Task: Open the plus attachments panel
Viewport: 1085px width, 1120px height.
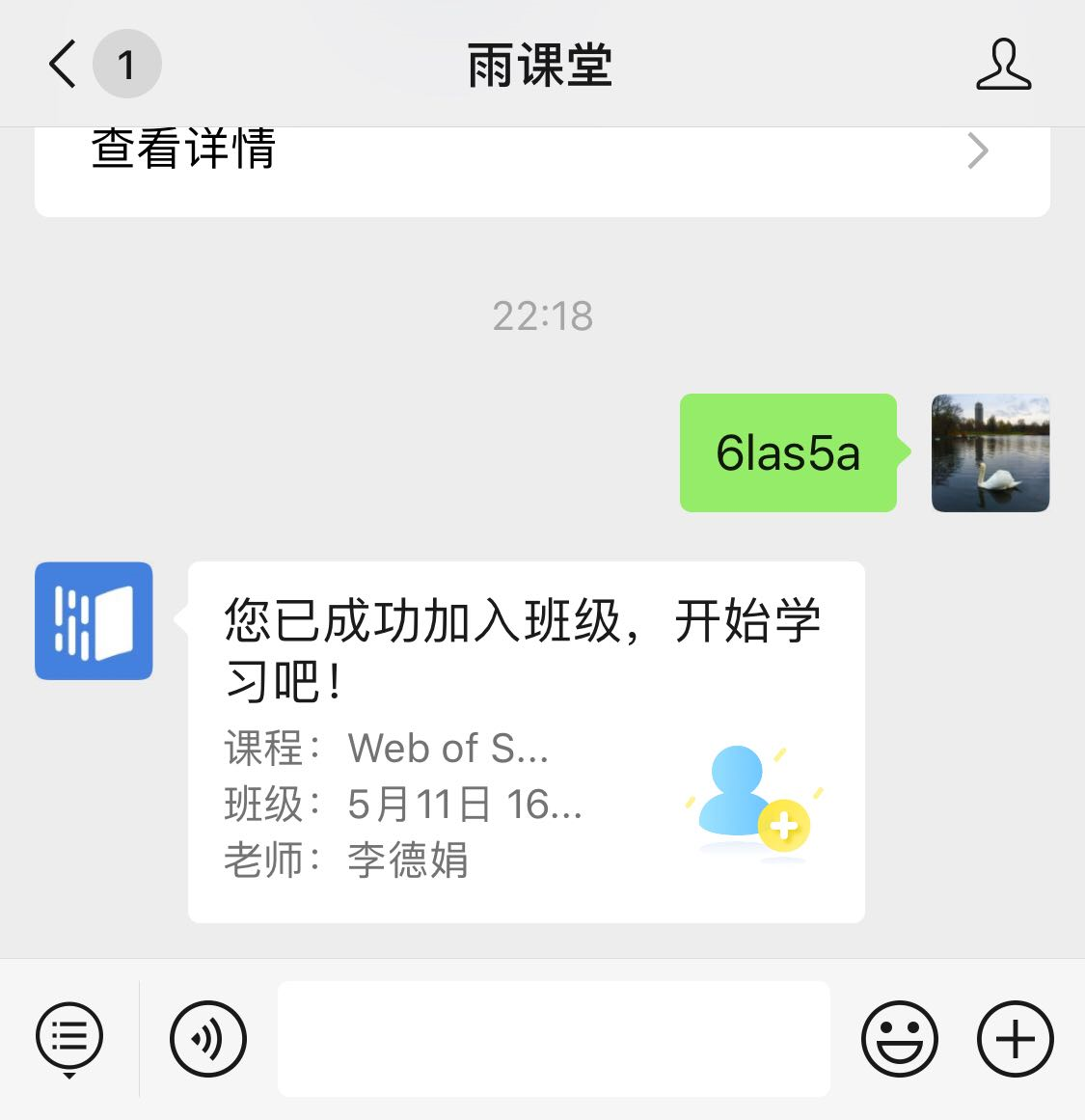Action: (x=1015, y=1039)
